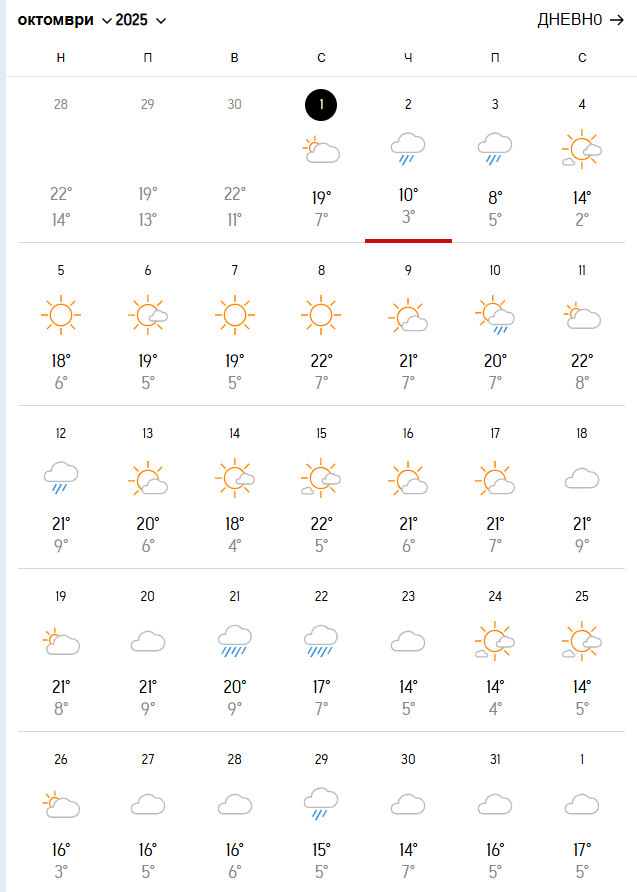Image resolution: width=637 pixels, height=892 pixels.
Task: Open day 10 in the calendar
Action: click(x=495, y=325)
